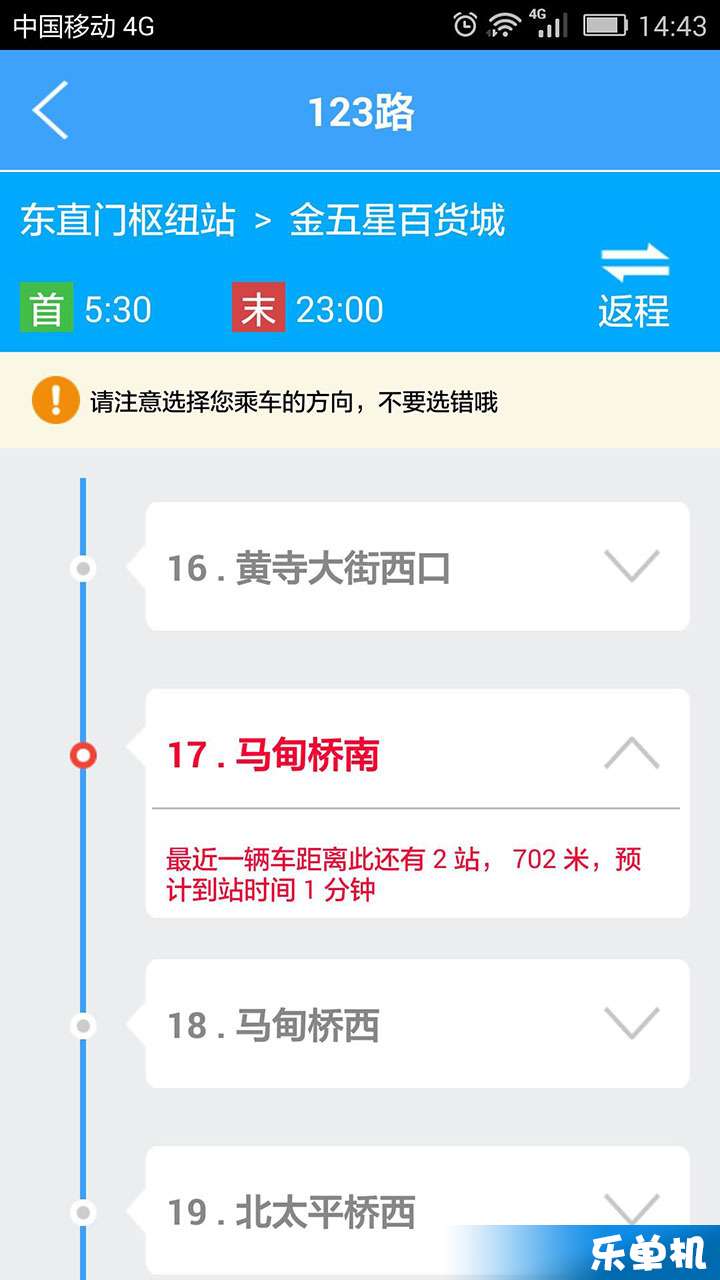Expand stop 16 黄寺大街西口

pyautogui.click(x=631, y=567)
